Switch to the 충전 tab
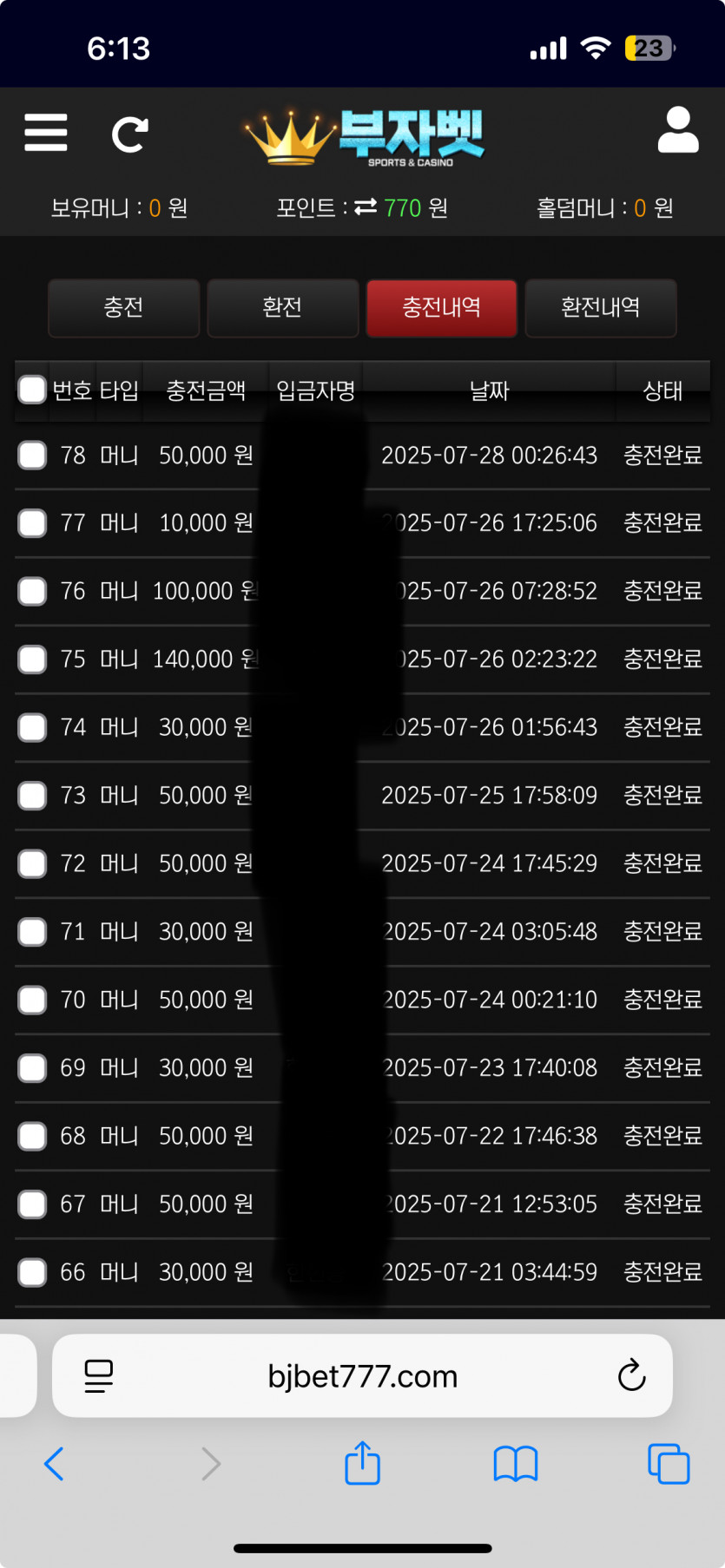The image size is (725, 1568). [123, 307]
